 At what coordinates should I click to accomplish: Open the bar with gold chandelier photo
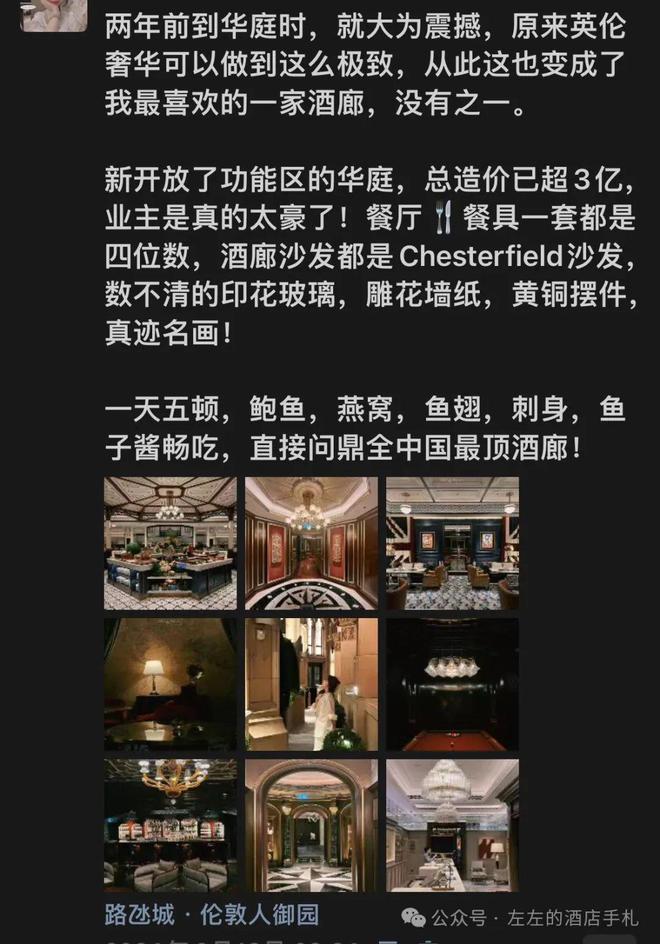point(170,825)
